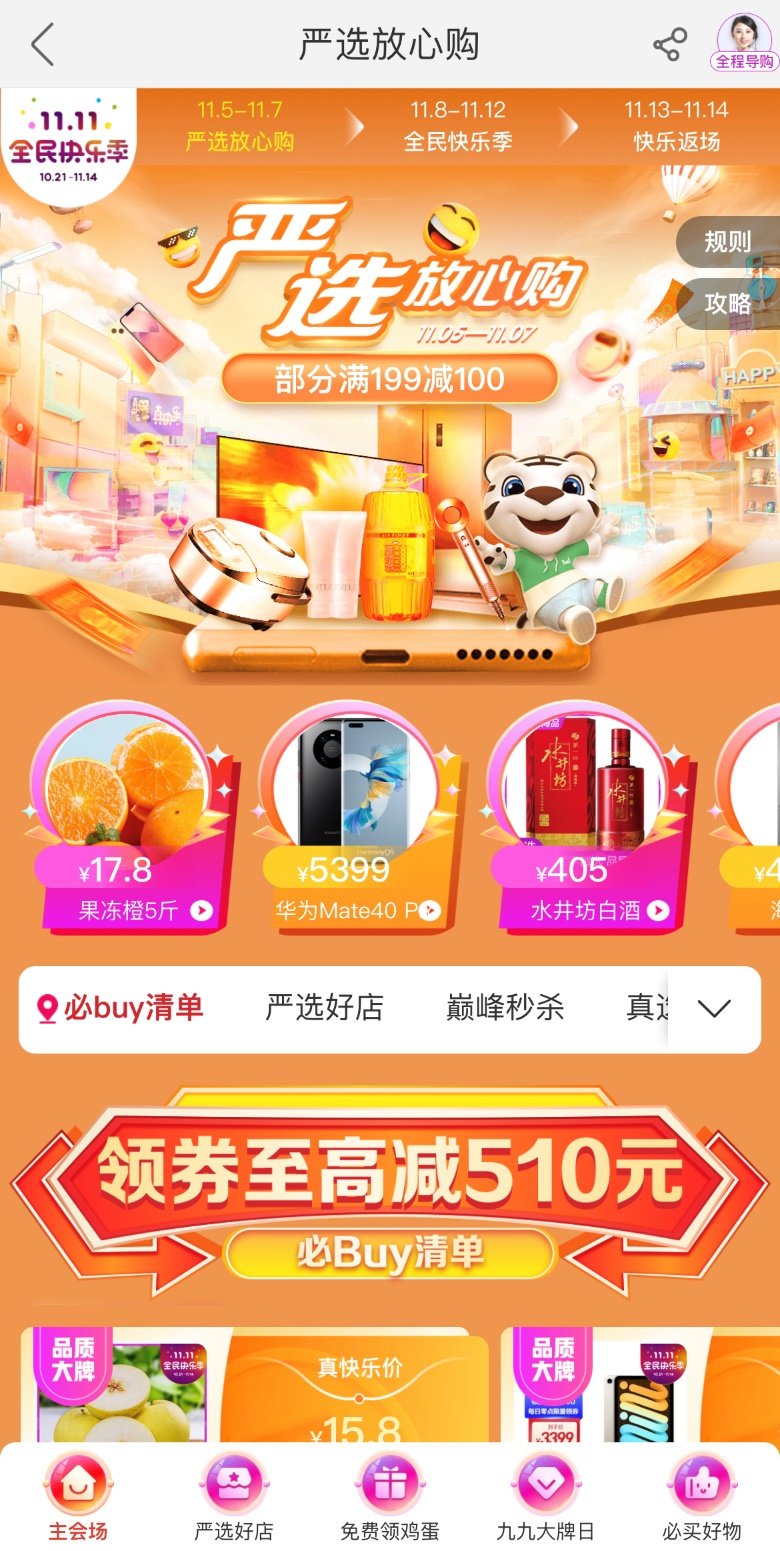780x1551 pixels.
Task: Open the 攻略 guide button
Action: [x=728, y=304]
